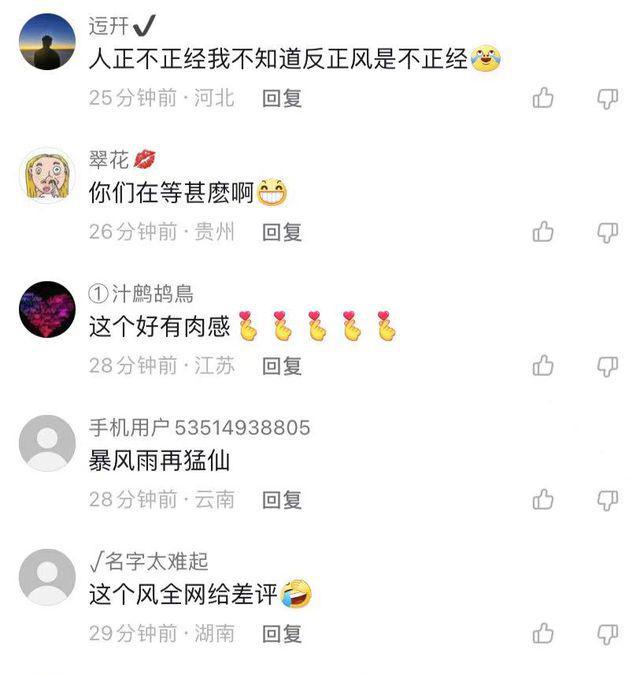
Task: Dislike the comment by 远开
Action: (x=607, y=98)
